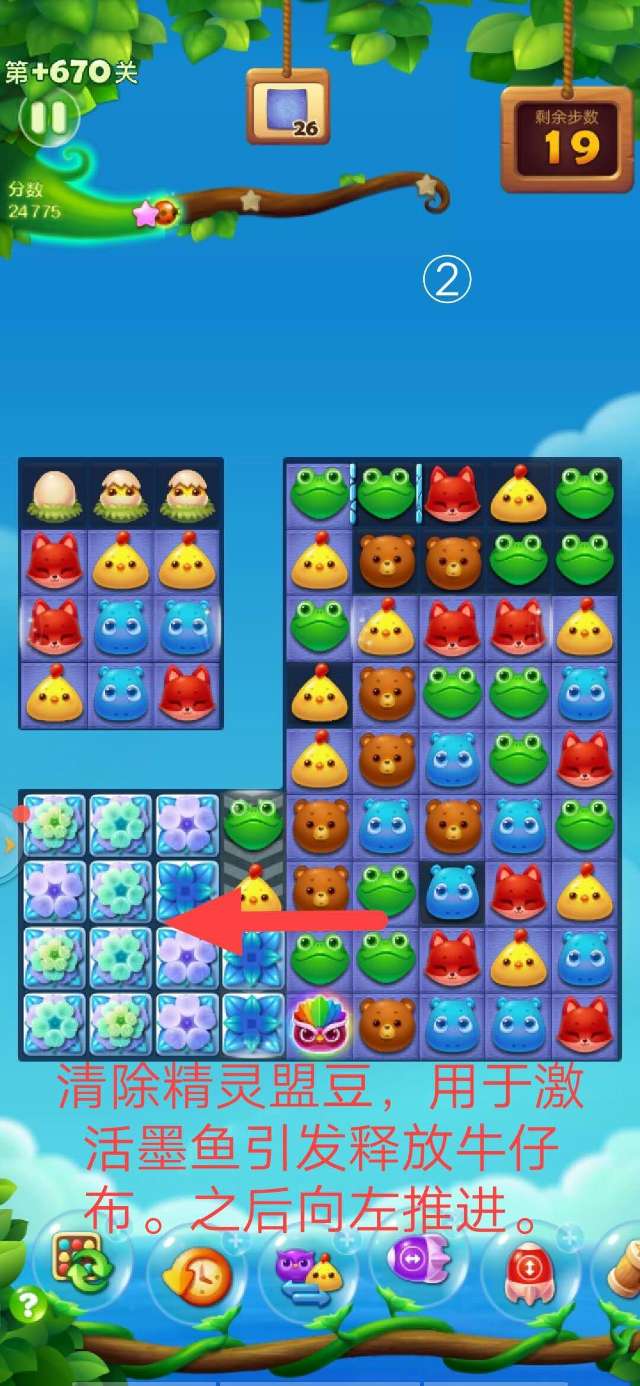Expand the side panel arrow tab
640x1386 pixels.
pyautogui.click(x=9, y=845)
